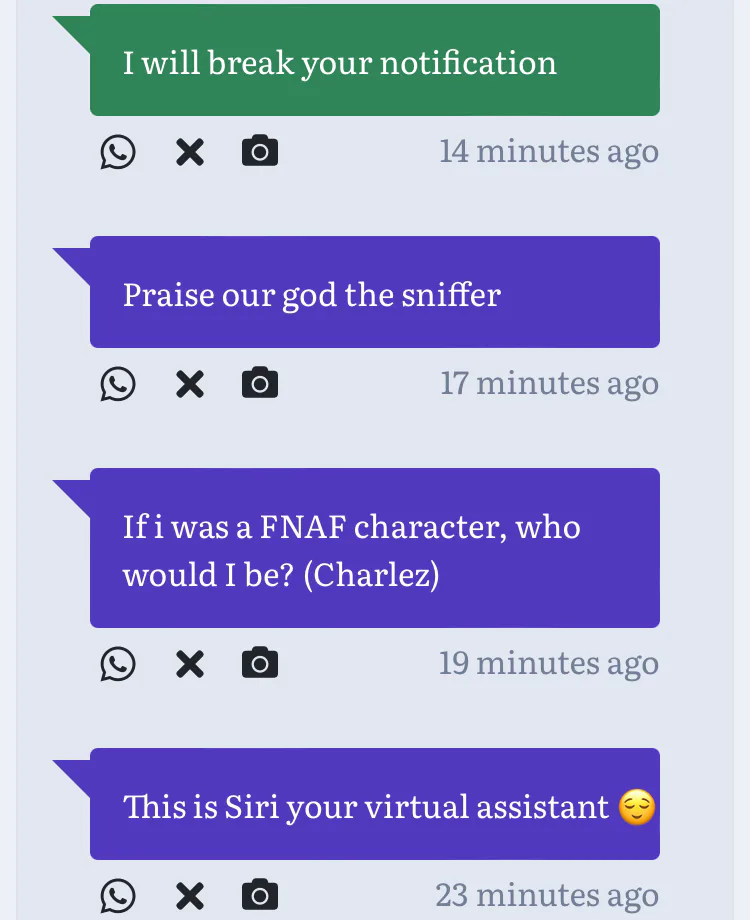Send the FNAF character message to WhatsApp
The width and height of the screenshot is (750, 920).
tap(118, 664)
